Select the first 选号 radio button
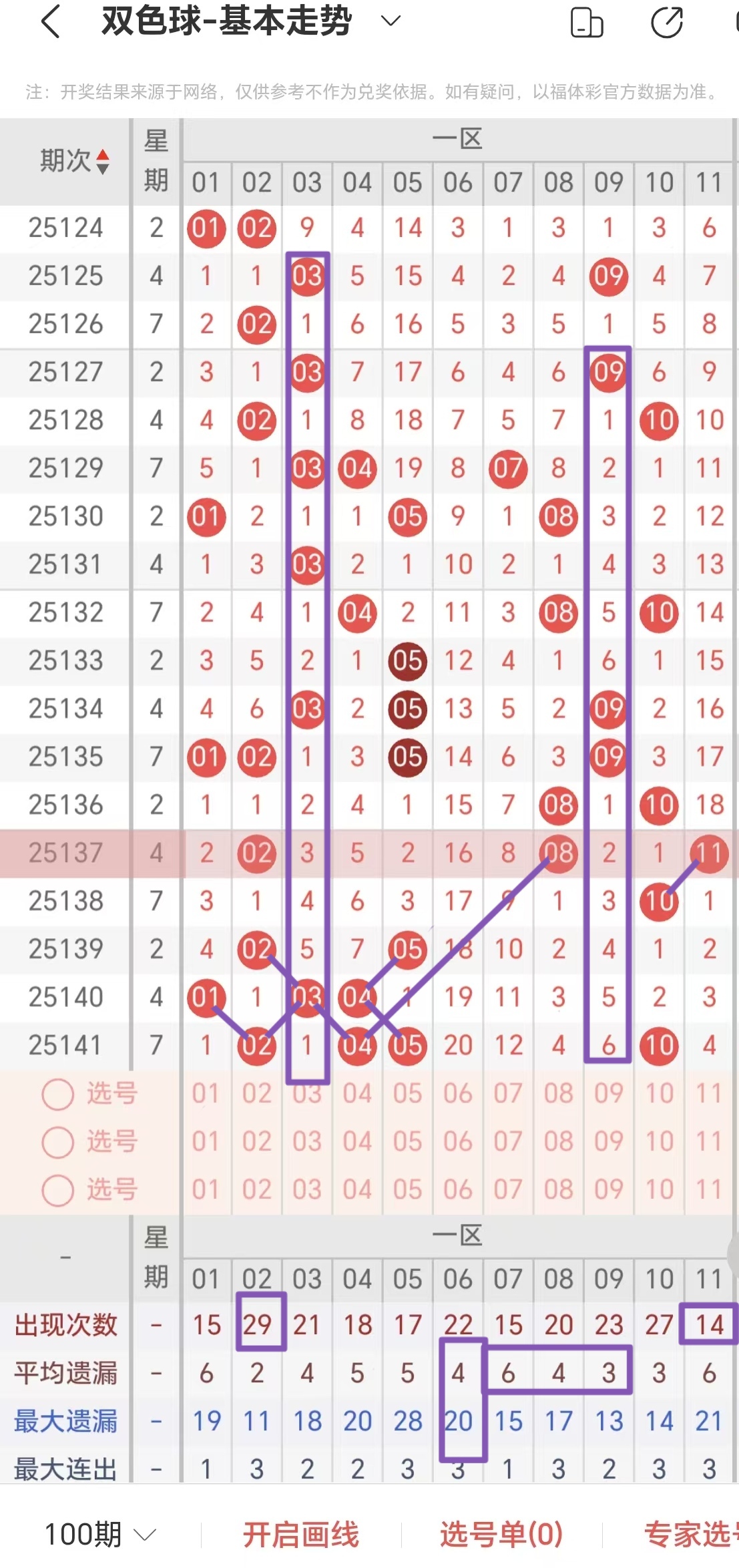This screenshot has width=739, height=1568. pyautogui.click(x=57, y=1094)
